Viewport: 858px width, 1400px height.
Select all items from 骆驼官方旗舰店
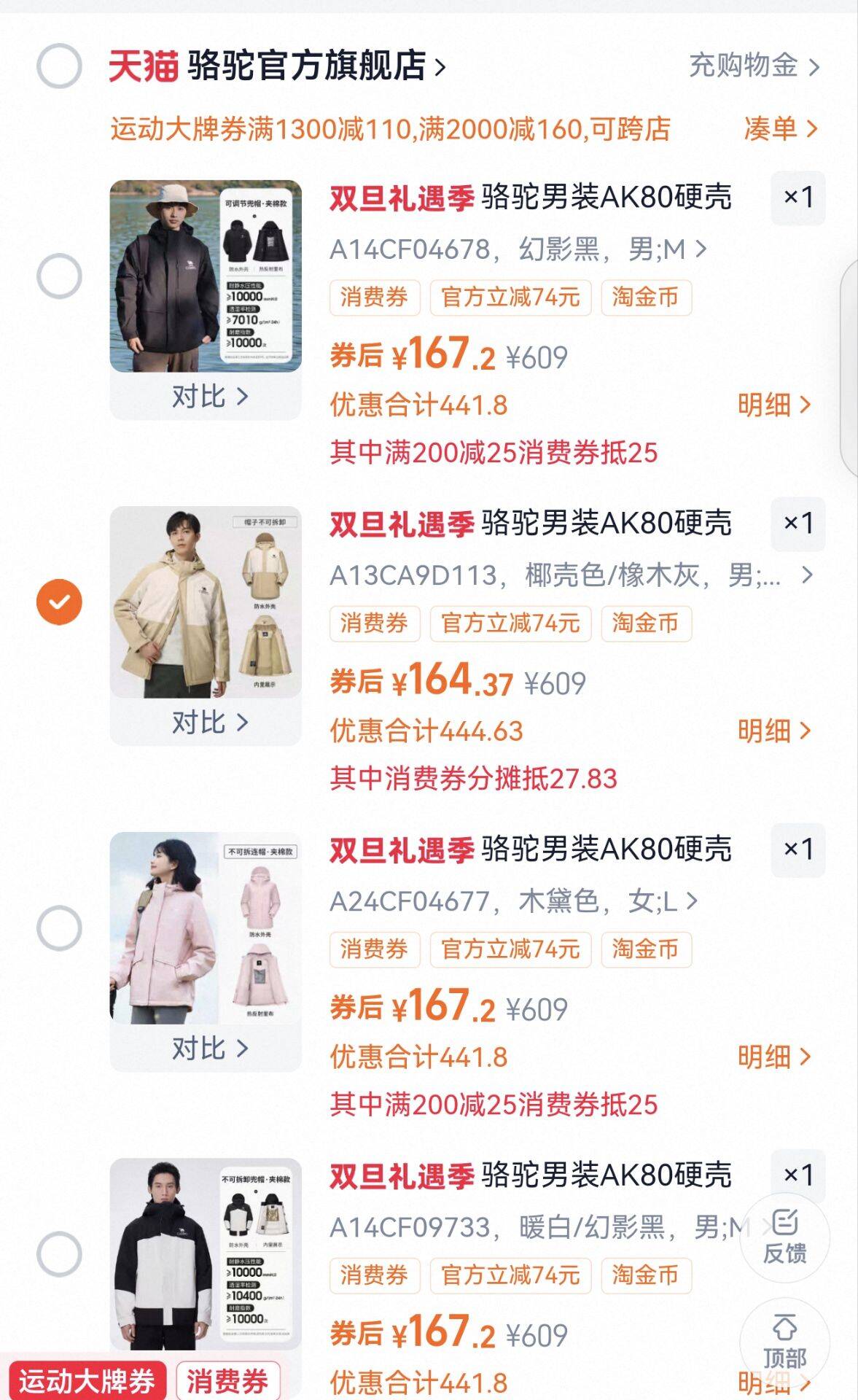(x=59, y=66)
